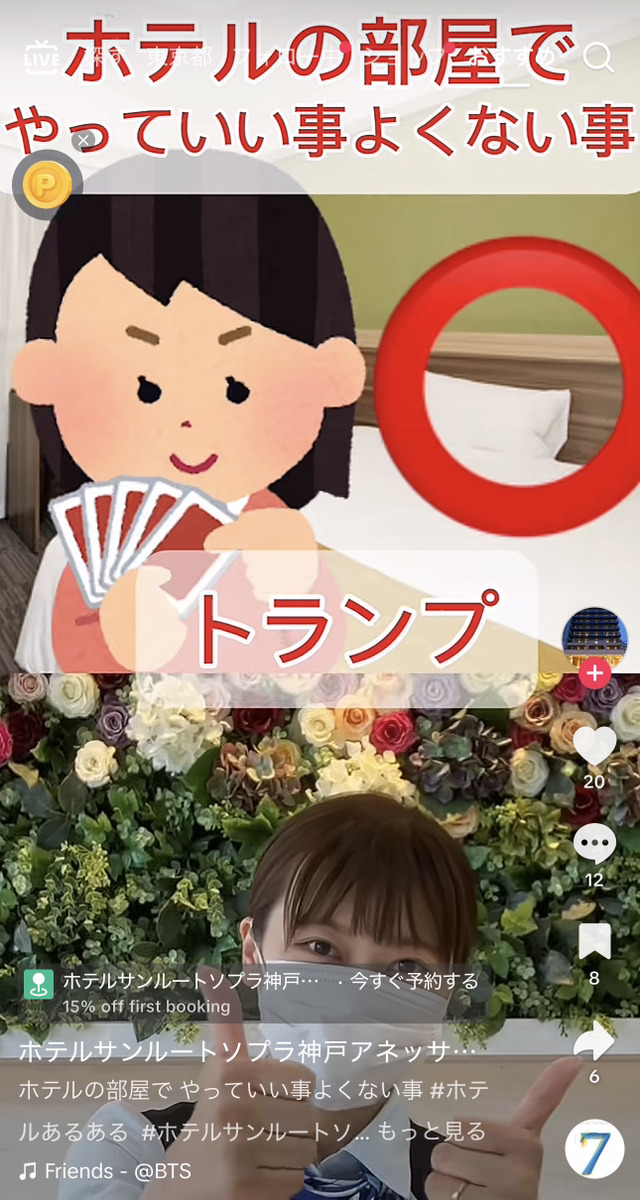Open the spinning sound disc icon
Screen dimensions: 640x1200
pyautogui.click(x=595, y=1150)
